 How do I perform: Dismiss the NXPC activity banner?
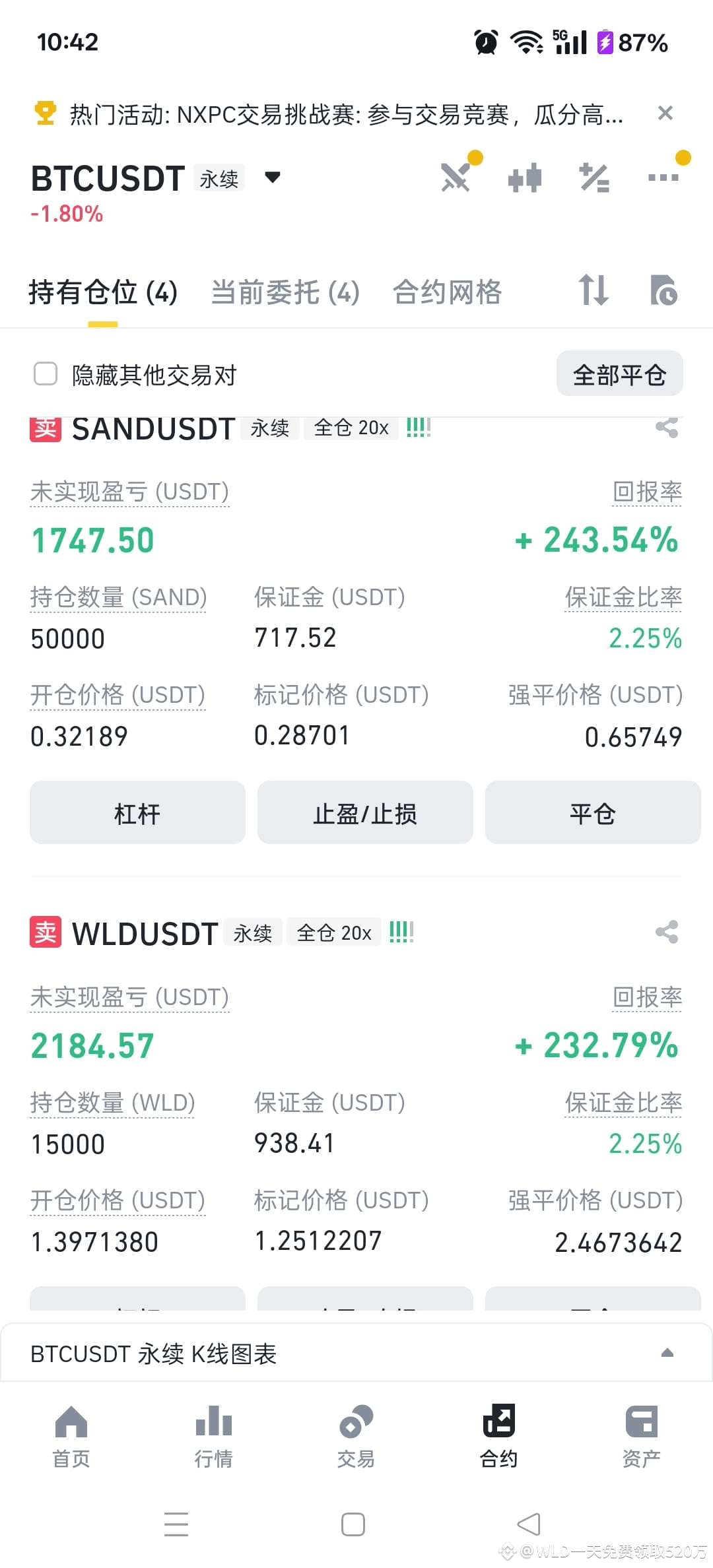click(x=666, y=114)
